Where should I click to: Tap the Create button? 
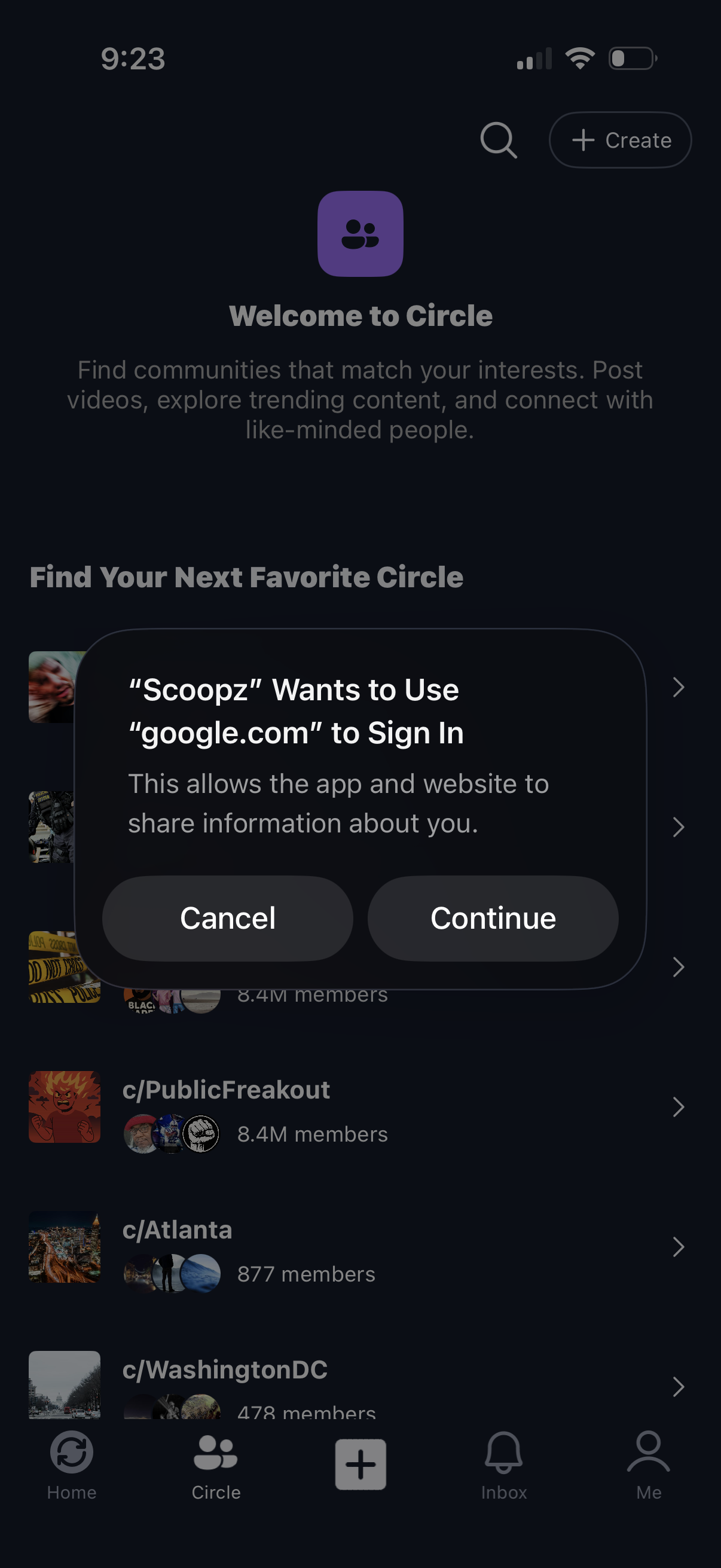tap(620, 140)
